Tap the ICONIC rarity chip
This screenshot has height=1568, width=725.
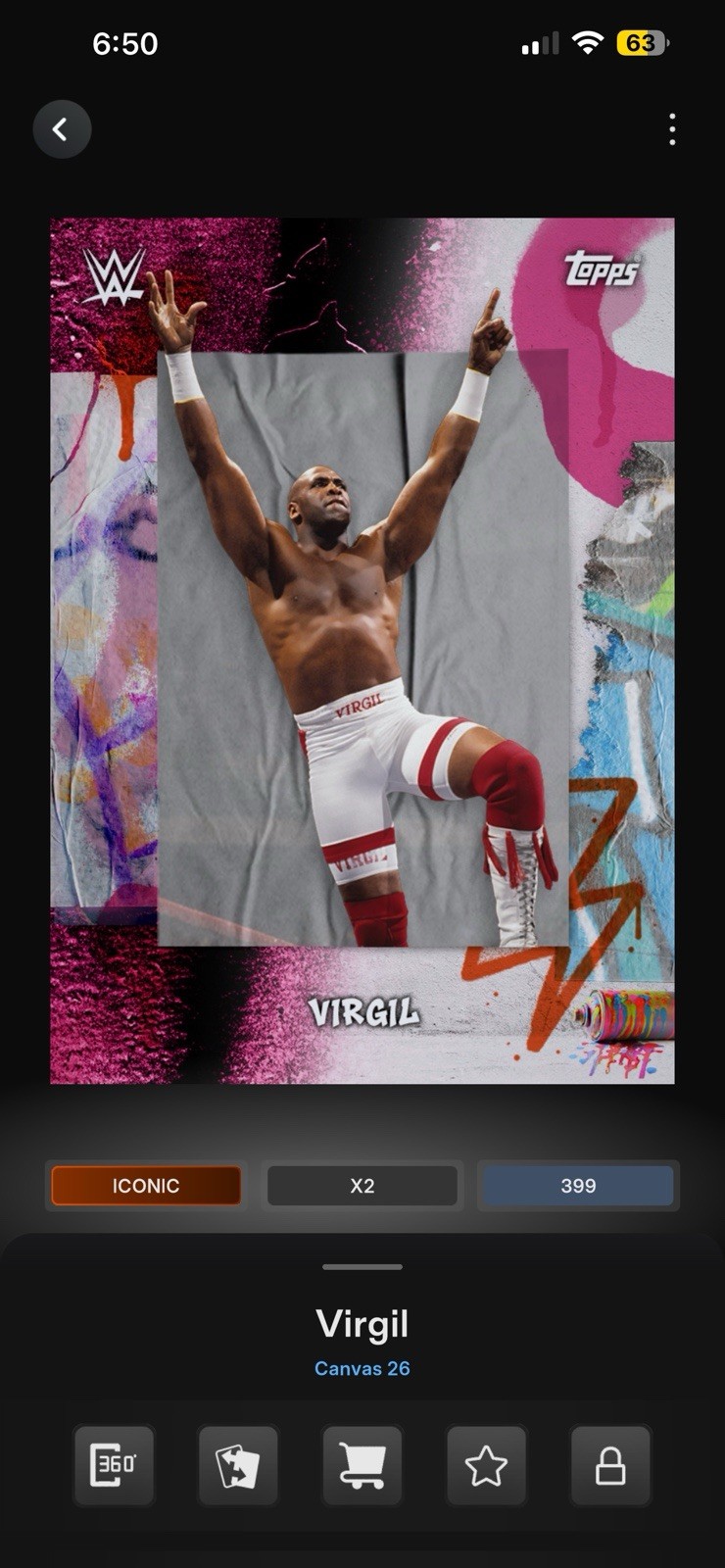[146, 1186]
